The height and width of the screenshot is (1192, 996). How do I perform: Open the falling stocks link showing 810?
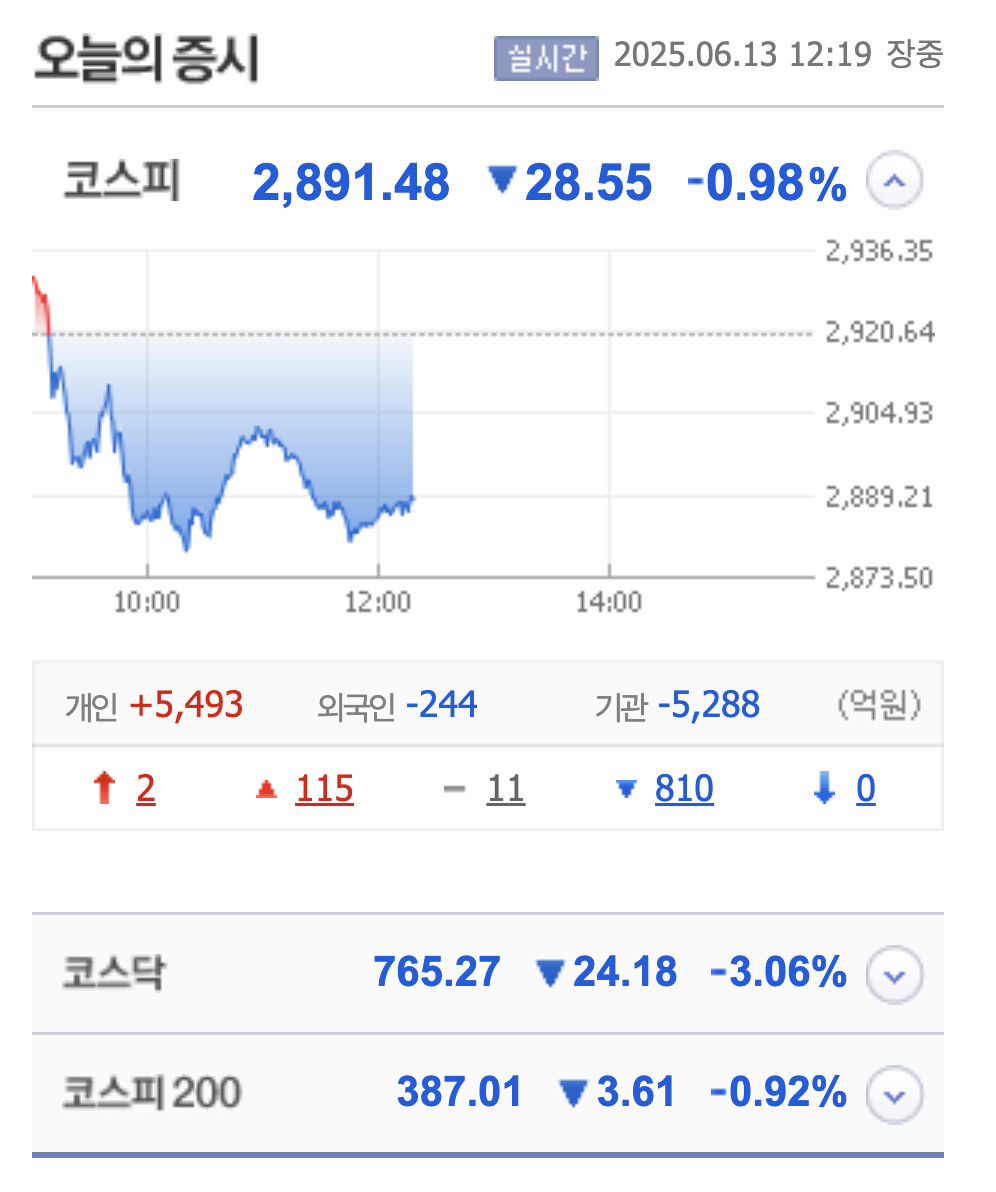(x=684, y=788)
